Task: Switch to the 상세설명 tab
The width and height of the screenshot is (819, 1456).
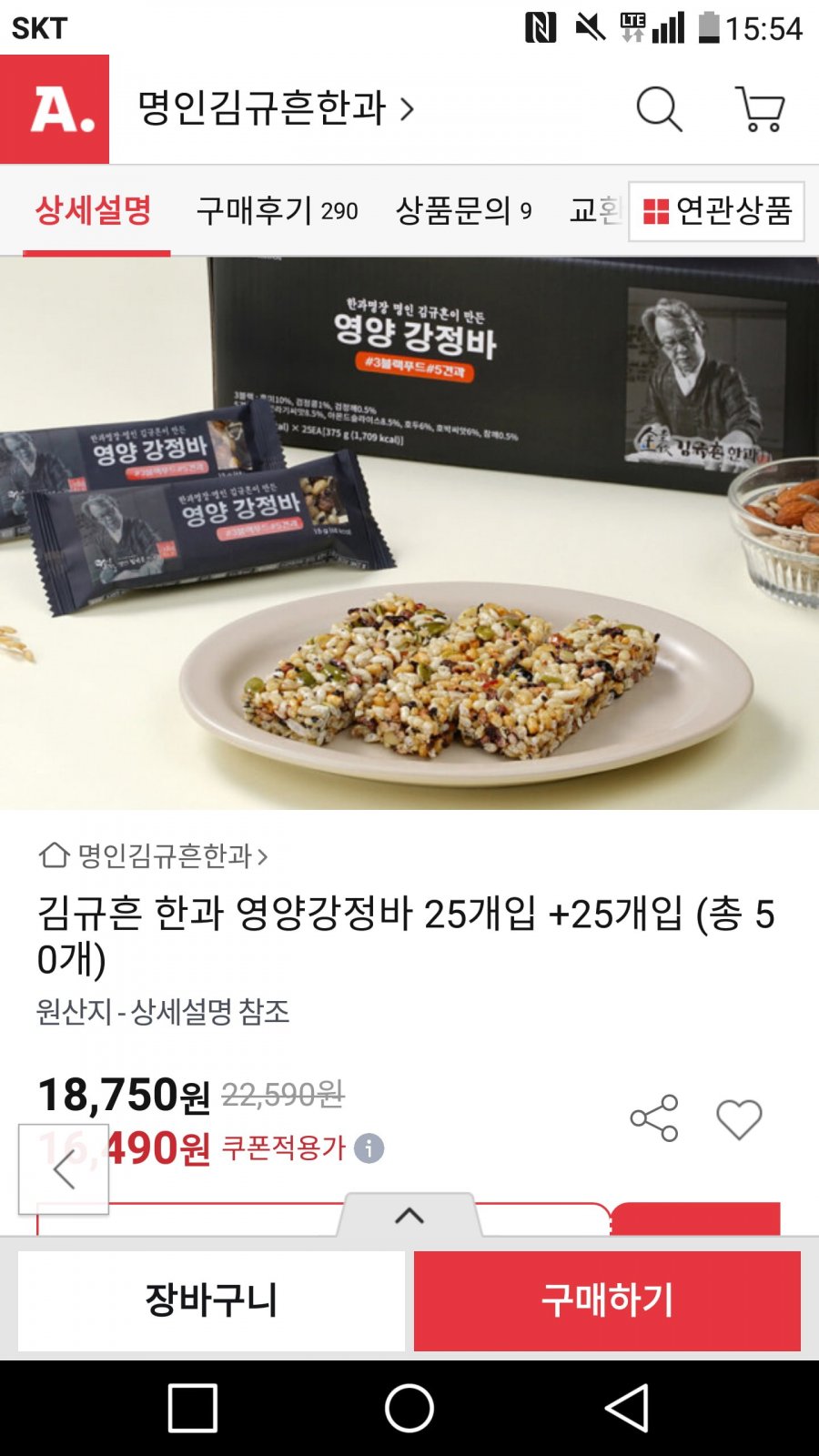Action: 94,210
